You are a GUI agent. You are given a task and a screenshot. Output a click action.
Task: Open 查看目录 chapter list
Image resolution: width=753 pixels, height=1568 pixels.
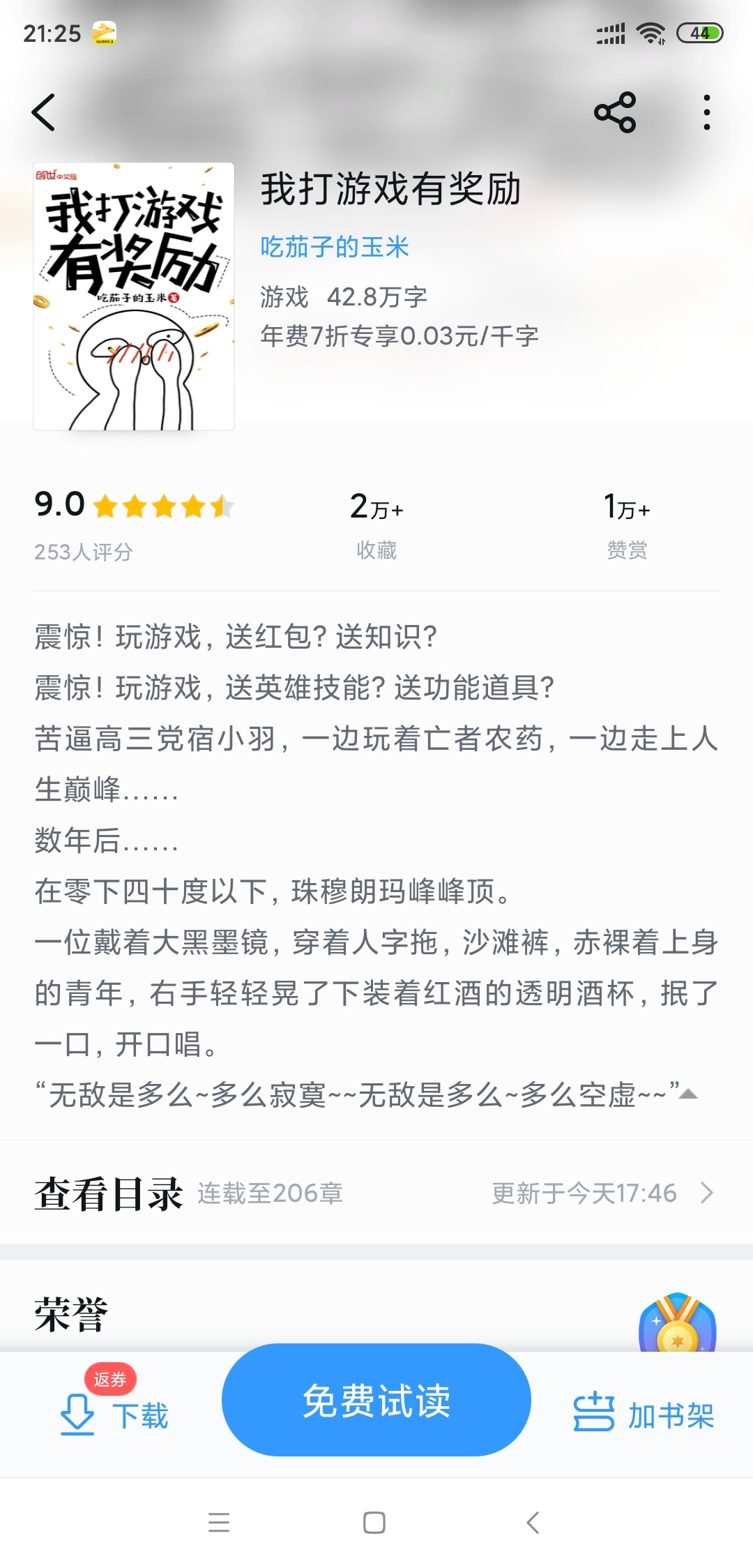pos(376,1193)
